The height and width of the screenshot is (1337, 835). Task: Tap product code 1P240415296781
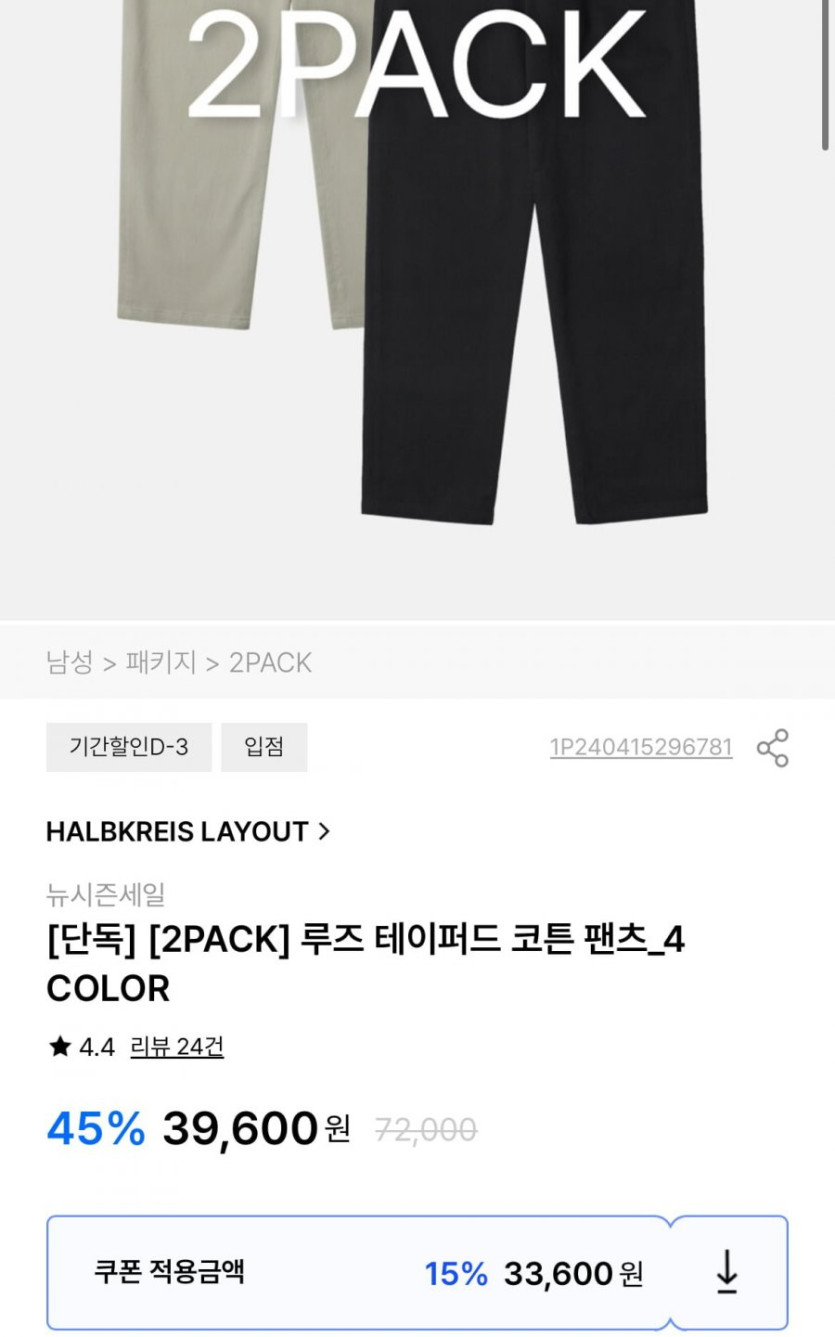[x=640, y=748]
